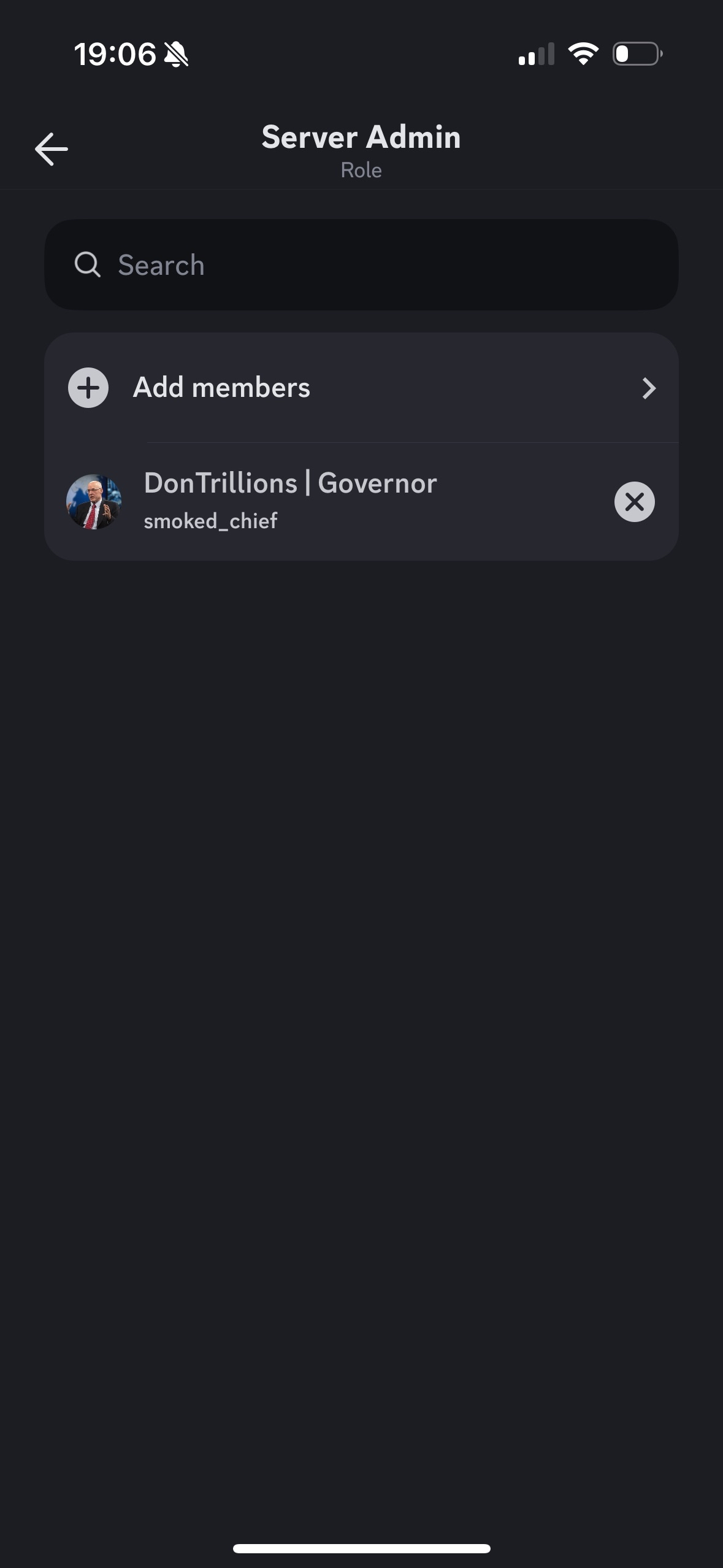Open Add members
The width and height of the screenshot is (723, 1568).
(361, 388)
